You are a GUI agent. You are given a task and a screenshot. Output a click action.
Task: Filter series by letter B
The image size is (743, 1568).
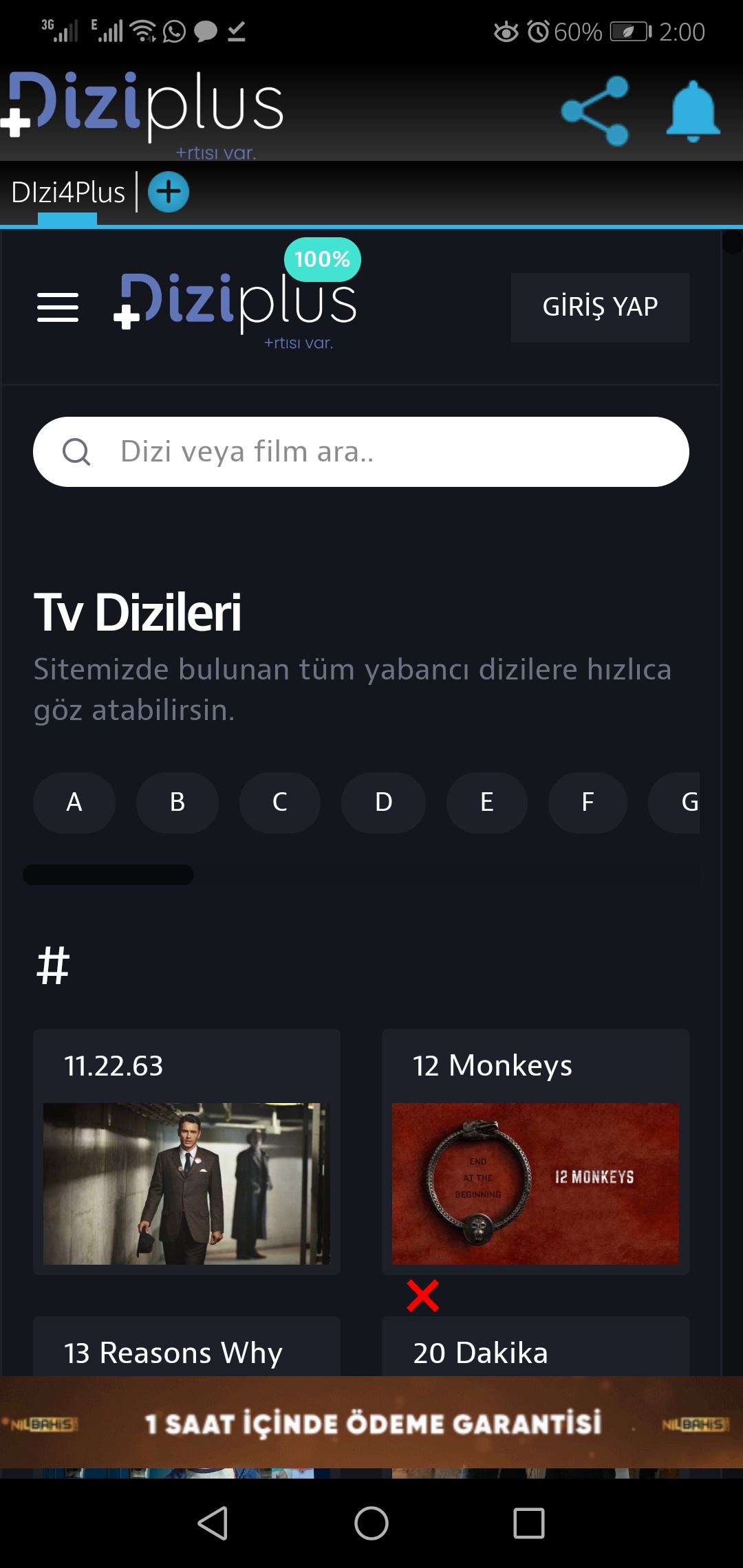coord(177,803)
